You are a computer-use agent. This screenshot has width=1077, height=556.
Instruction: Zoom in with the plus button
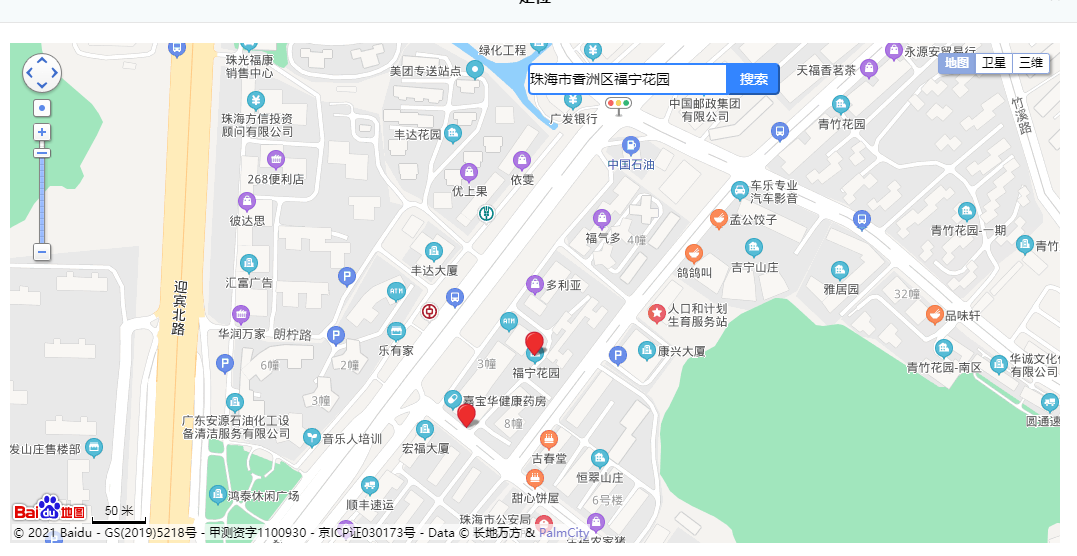pos(42,132)
